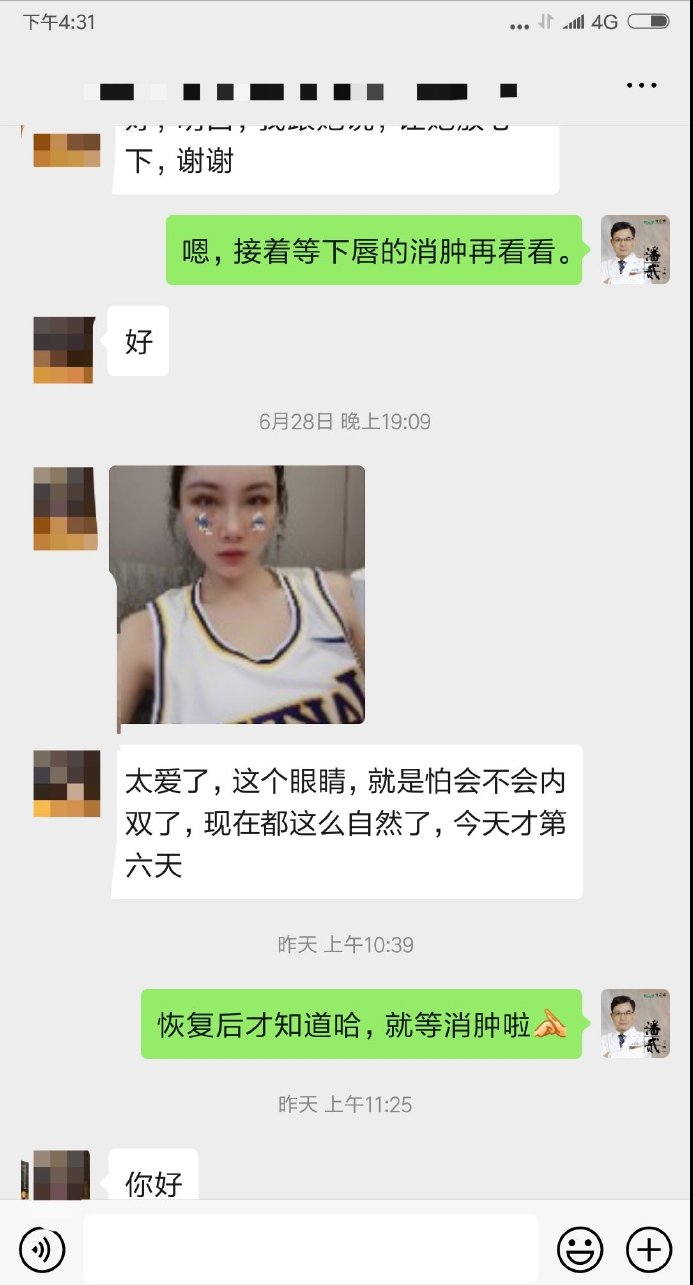Open doctor's avatar beside 恢复后才知道哈 message

pos(635,1024)
